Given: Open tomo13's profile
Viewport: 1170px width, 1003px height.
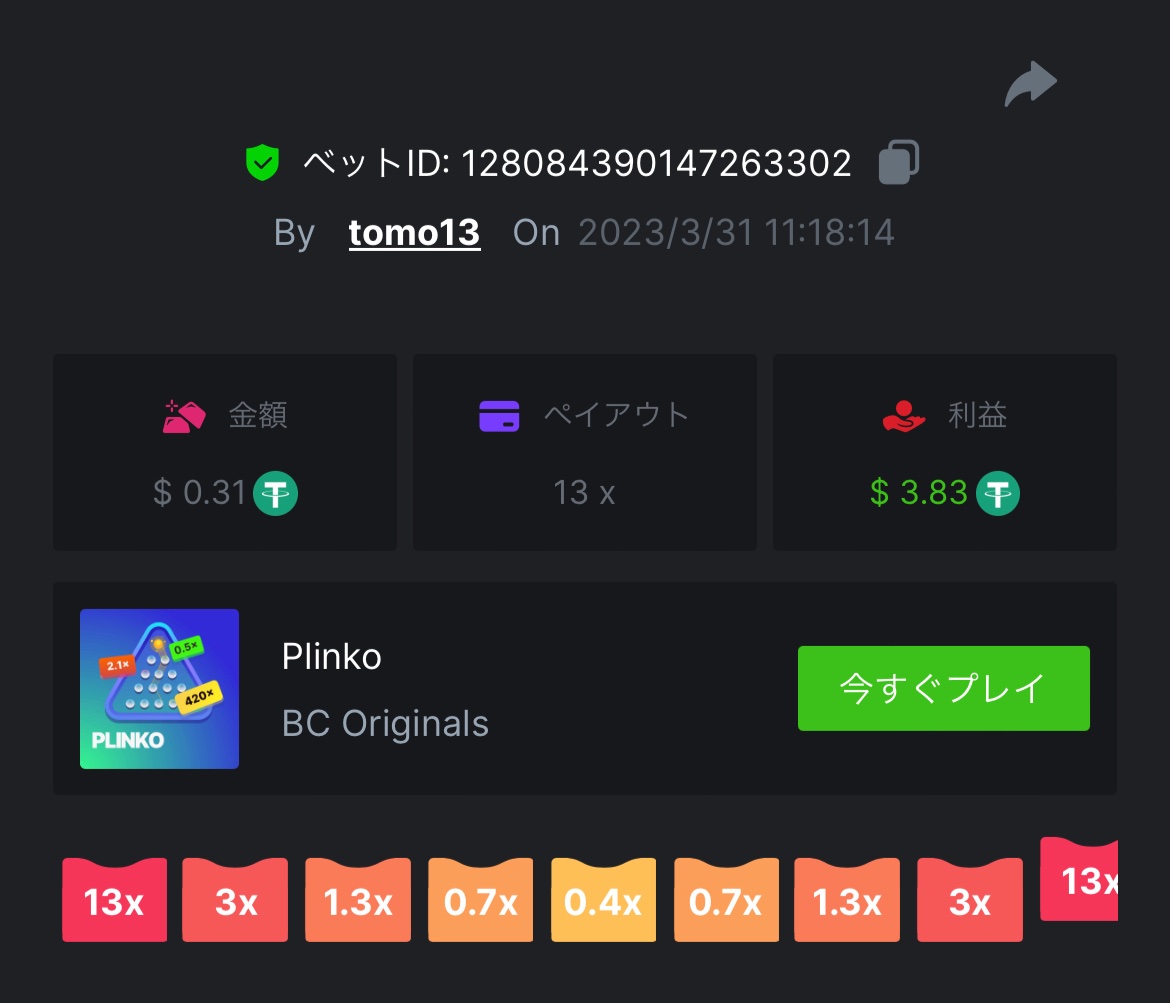Looking at the screenshot, I should [x=414, y=233].
